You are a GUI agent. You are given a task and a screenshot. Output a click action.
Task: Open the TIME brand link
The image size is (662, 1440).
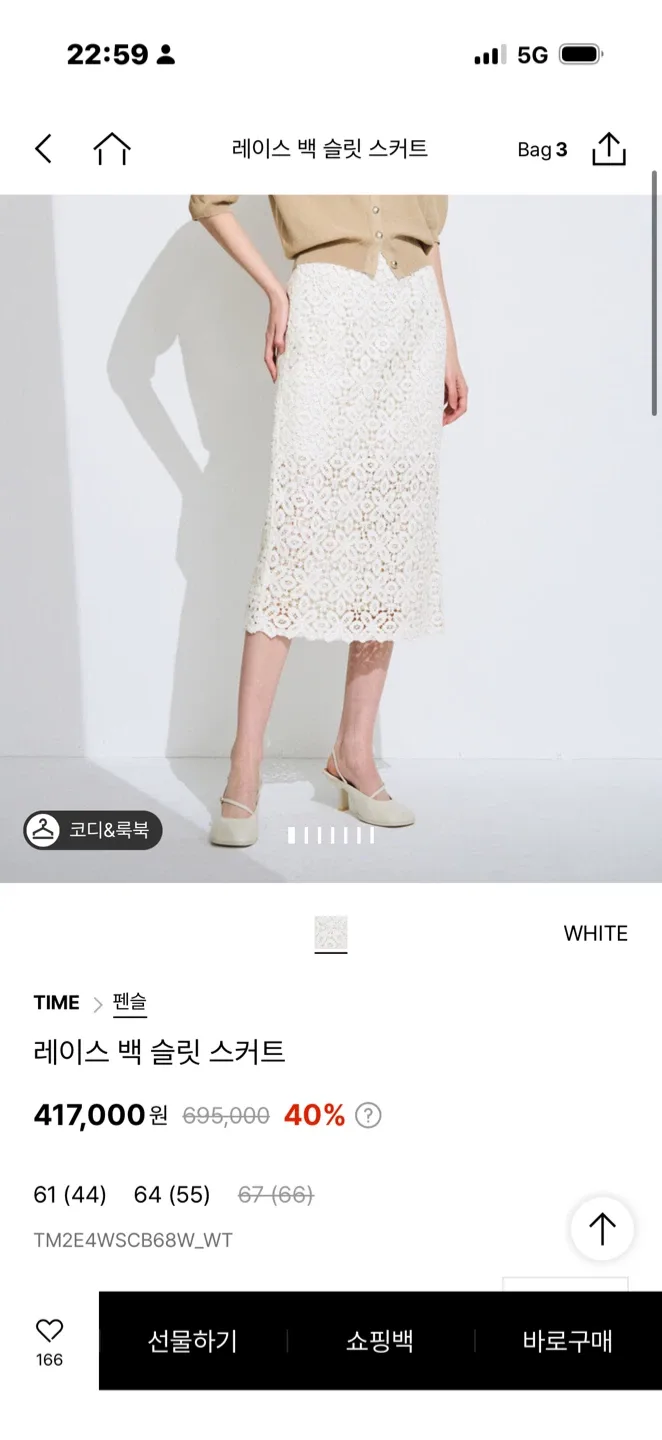[56, 1002]
